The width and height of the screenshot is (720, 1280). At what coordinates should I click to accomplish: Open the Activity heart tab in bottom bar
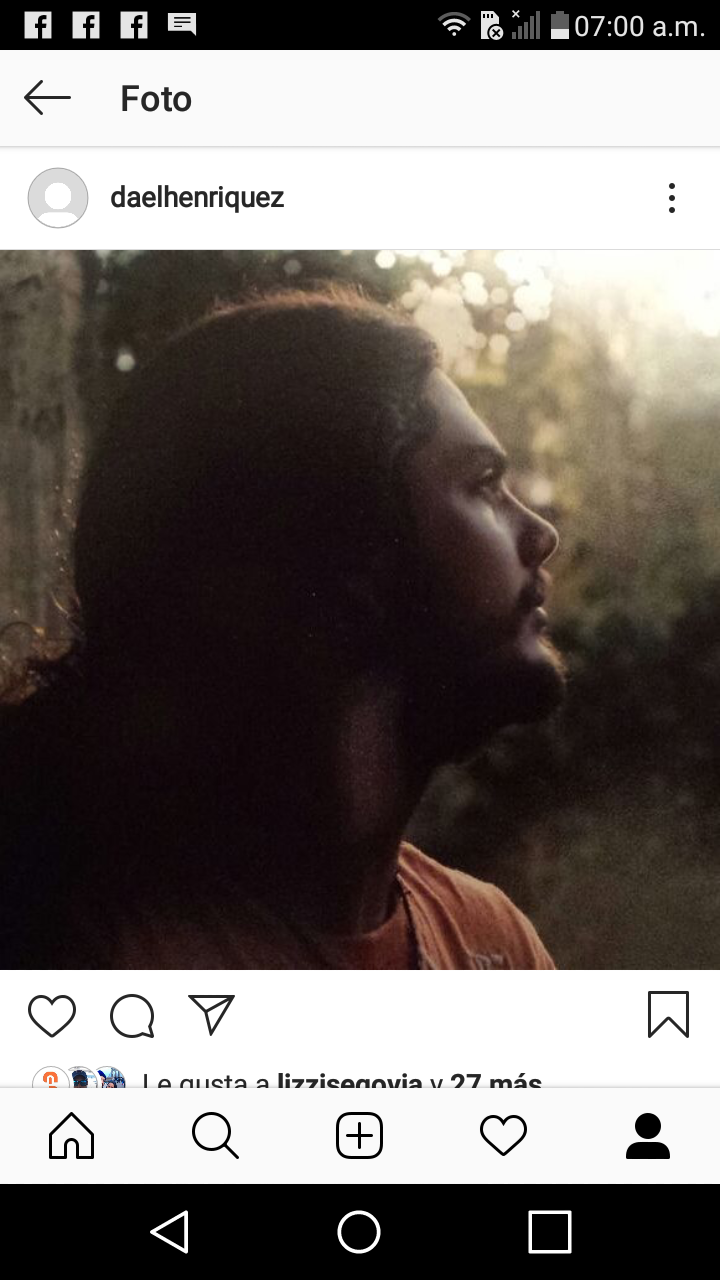pyautogui.click(x=503, y=1136)
